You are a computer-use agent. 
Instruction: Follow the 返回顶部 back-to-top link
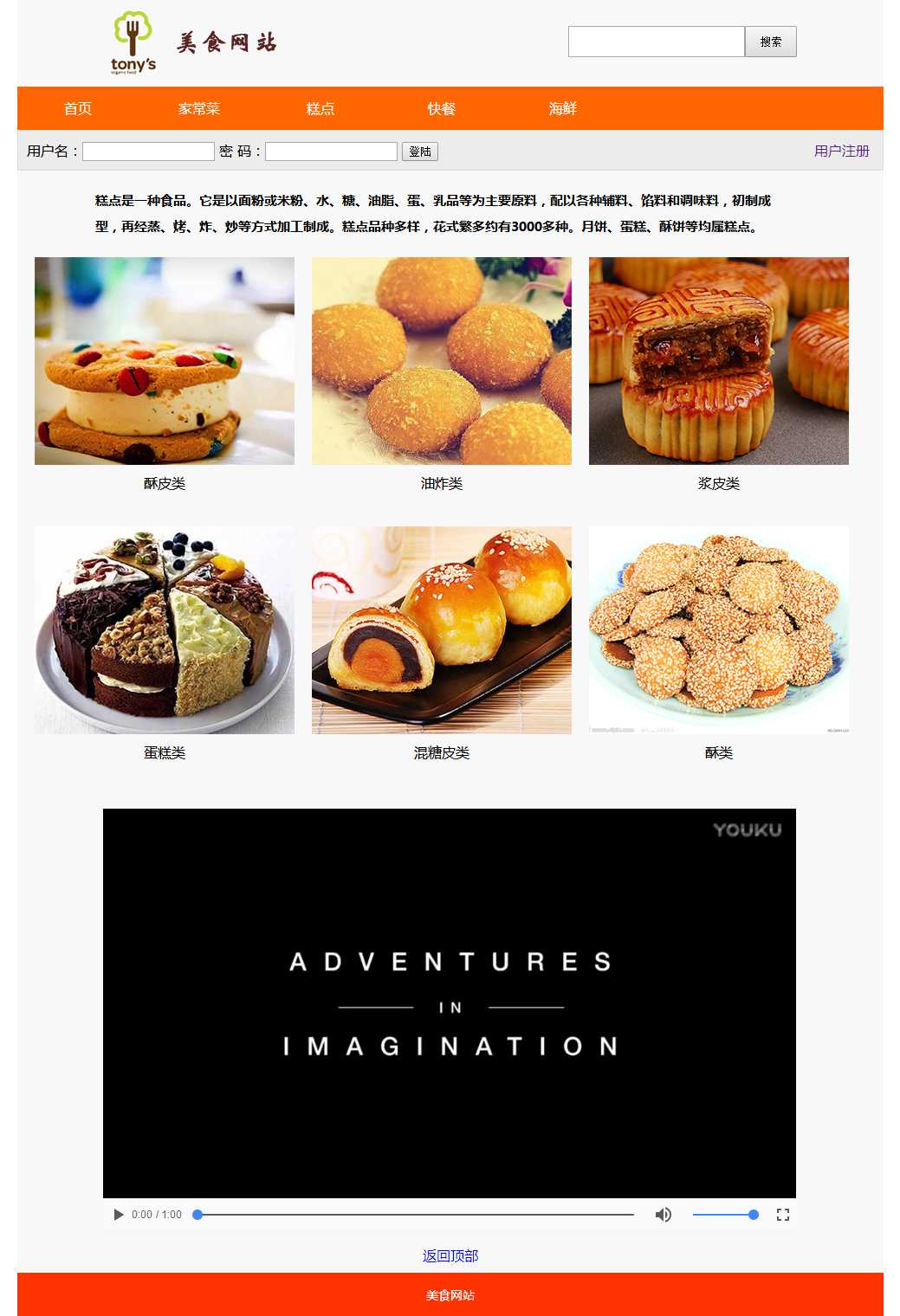pos(450,1255)
